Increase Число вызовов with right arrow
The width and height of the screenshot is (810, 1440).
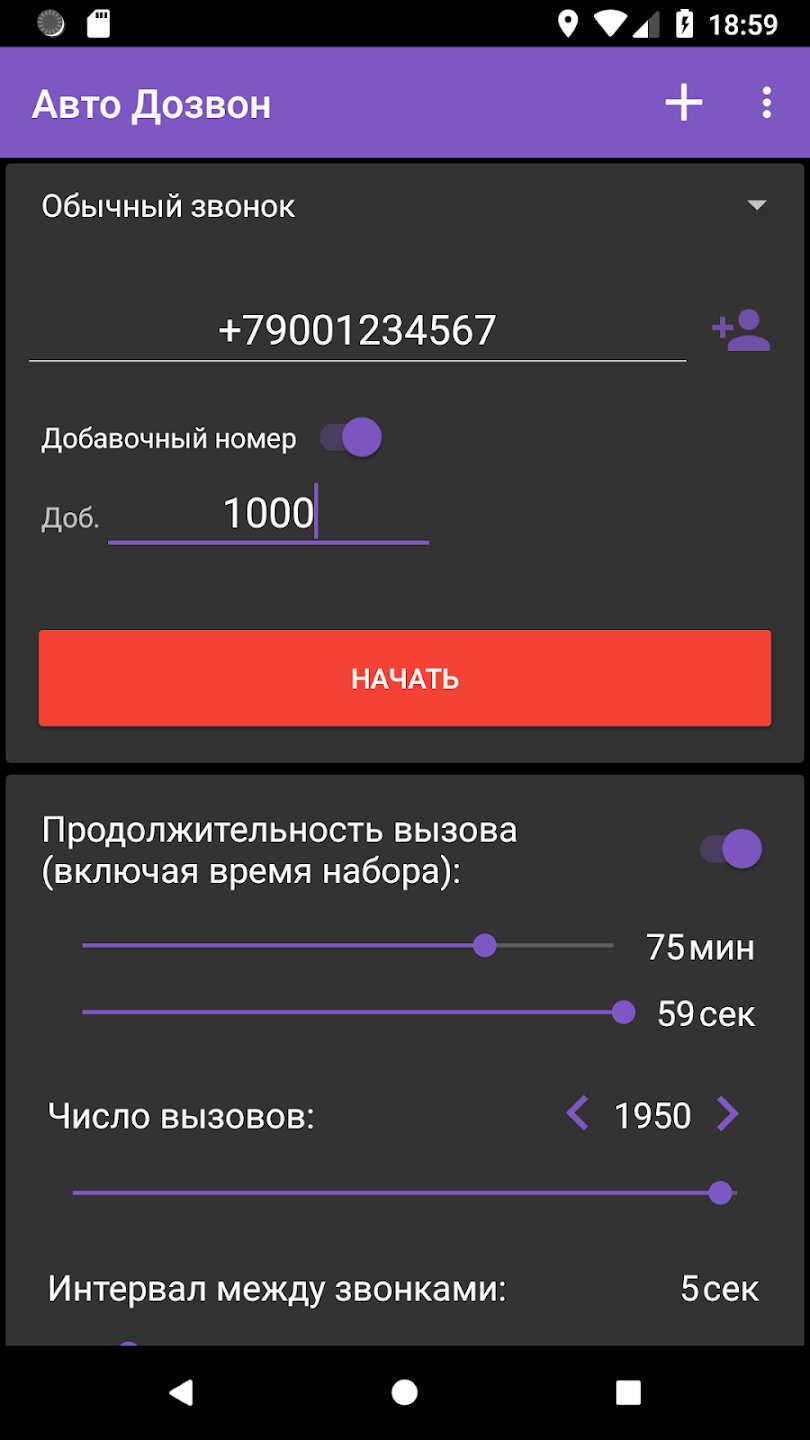(728, 1113)
